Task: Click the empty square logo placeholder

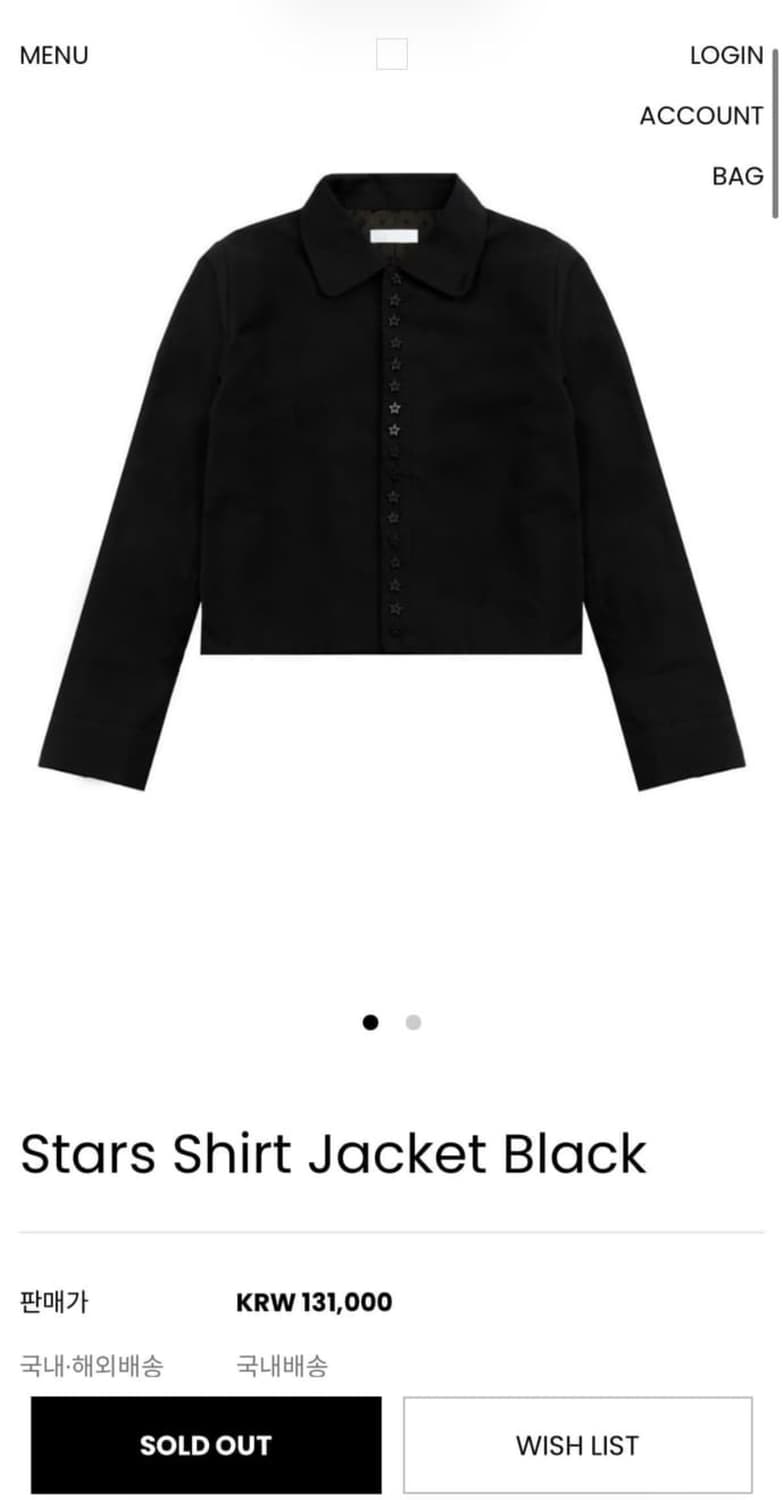Action: coord(392,55)
